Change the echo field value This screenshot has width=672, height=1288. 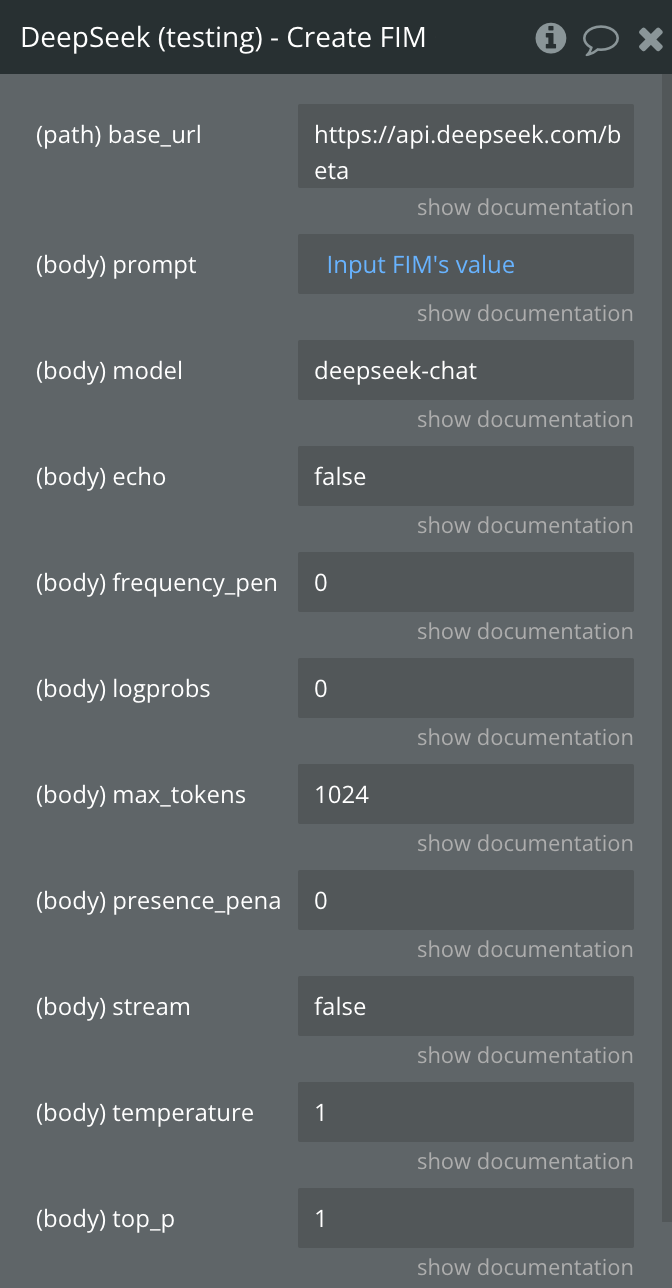pos(465,477)
